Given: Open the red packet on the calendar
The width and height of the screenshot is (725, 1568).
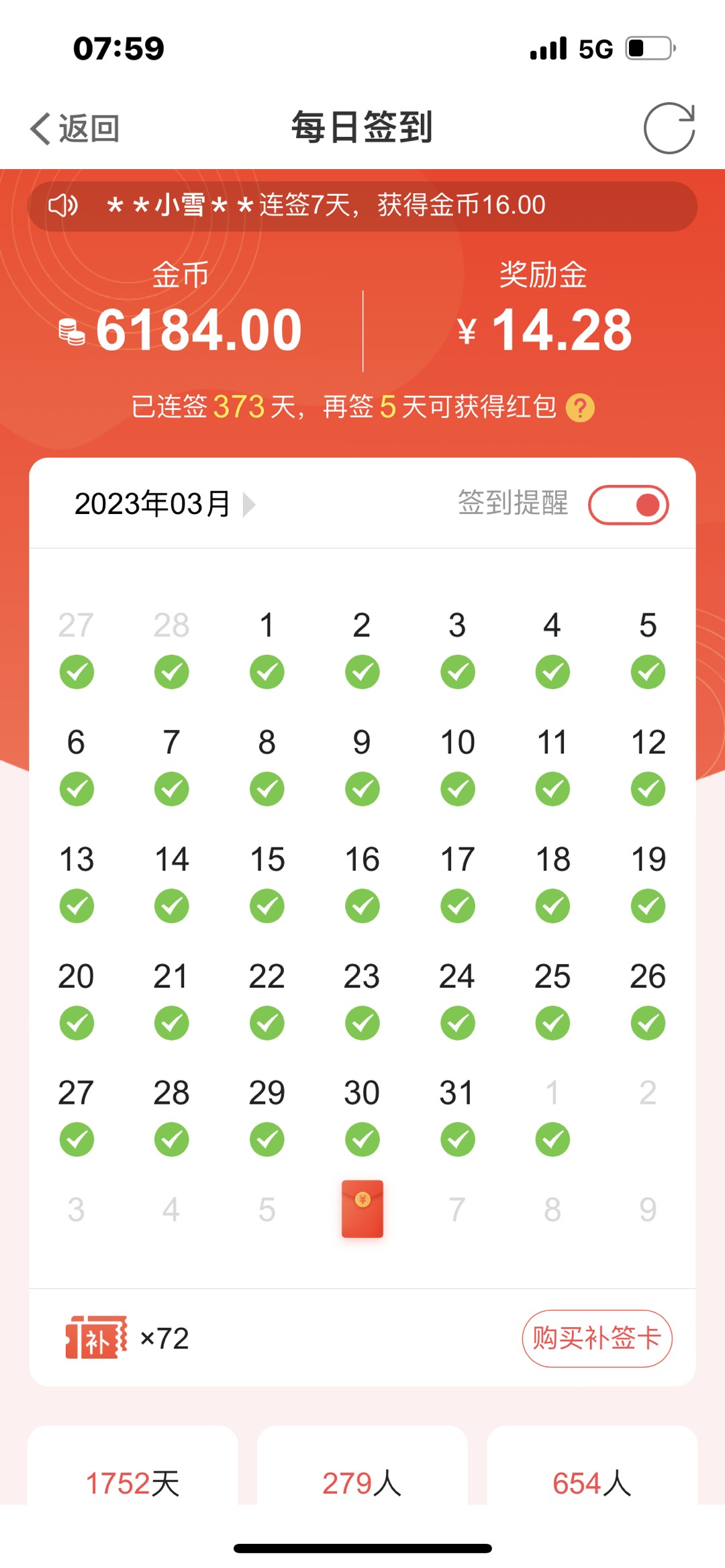Looking at the screenshot, I should pyautogui.click(x=362, y=1208).
